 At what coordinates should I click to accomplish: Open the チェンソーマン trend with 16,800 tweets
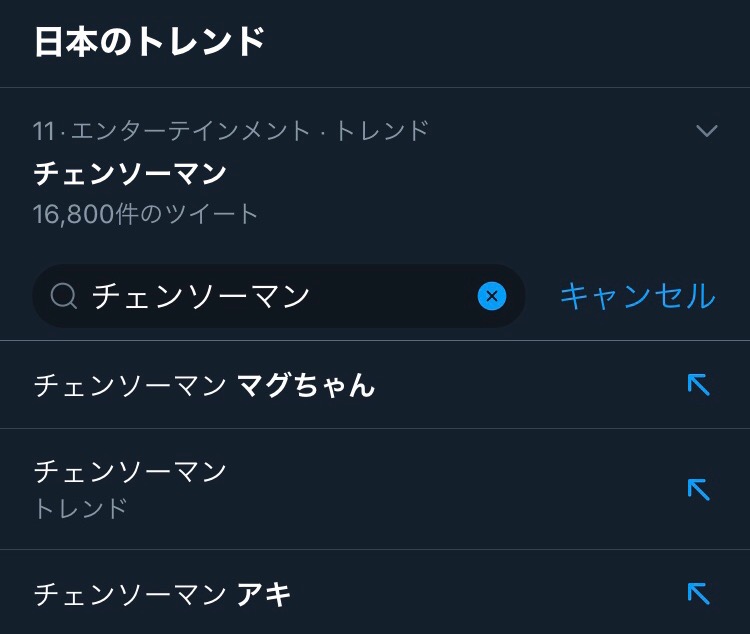375,172
